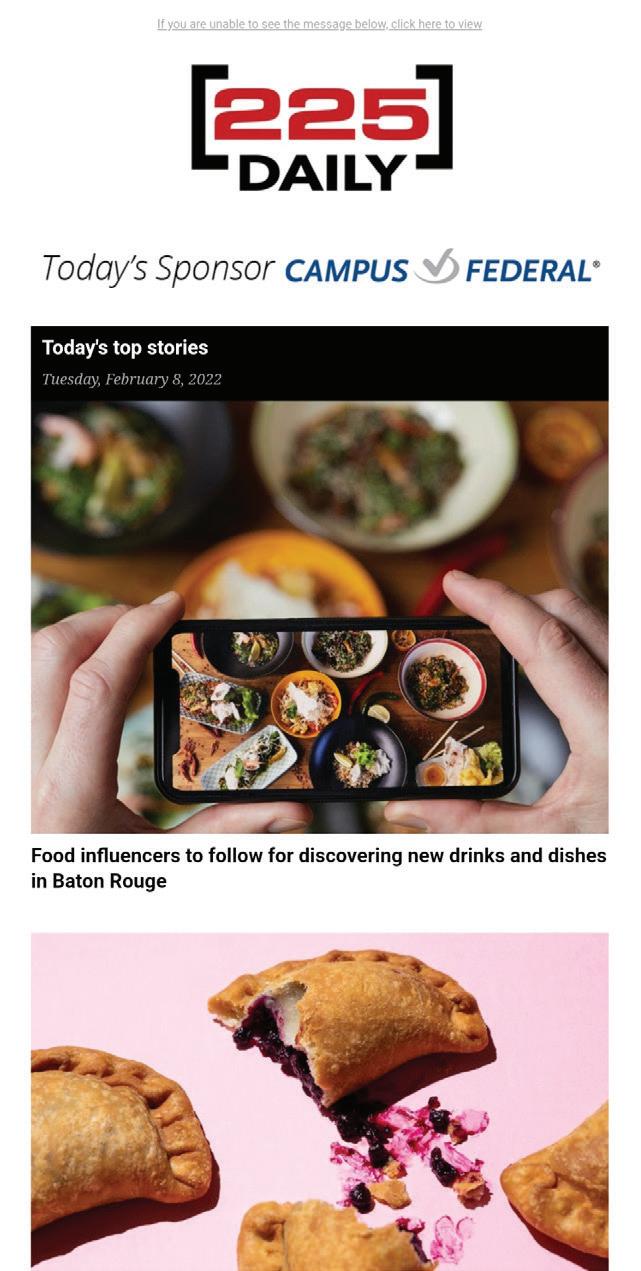Read the 'Food influencers to follow' headline

click(318, 868)
